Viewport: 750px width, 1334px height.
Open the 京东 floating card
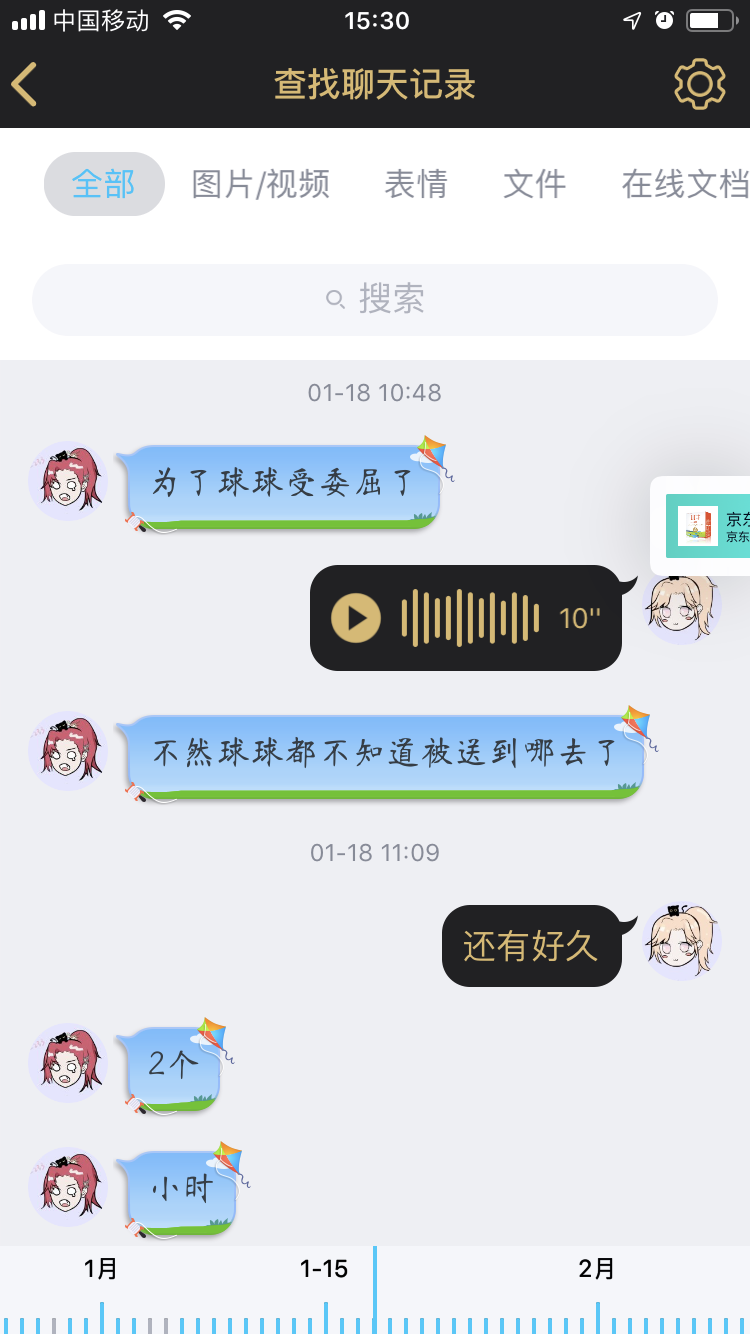click(x=706, y=526)
